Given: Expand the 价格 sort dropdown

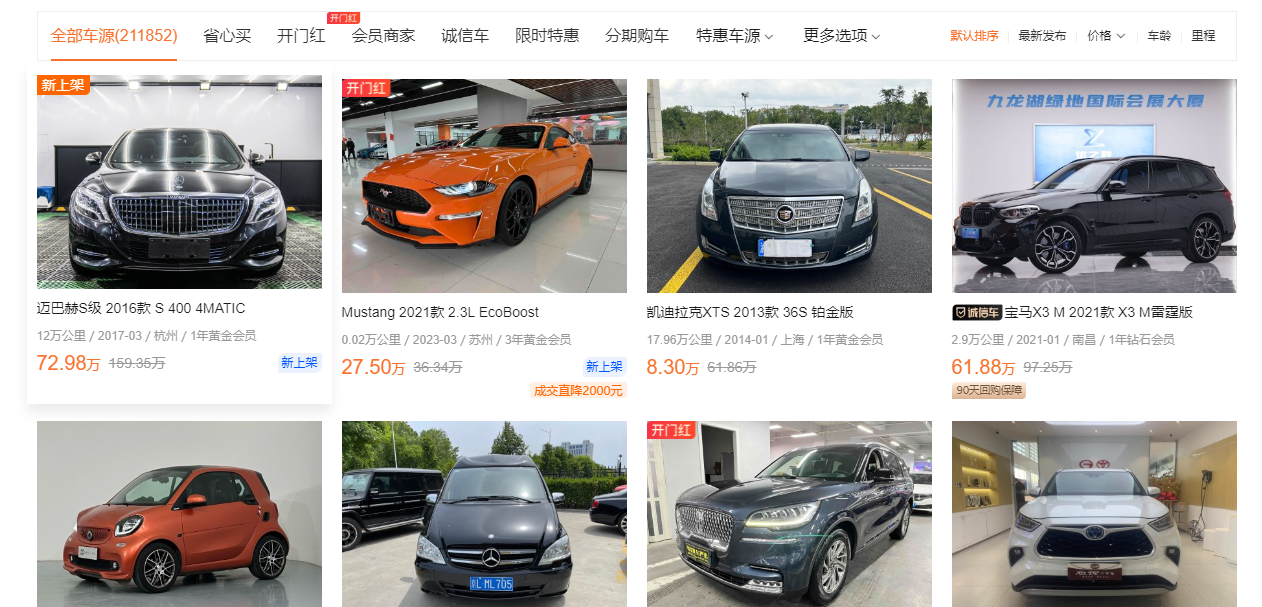Looking at the screenshot, I should click(1106, 36).
